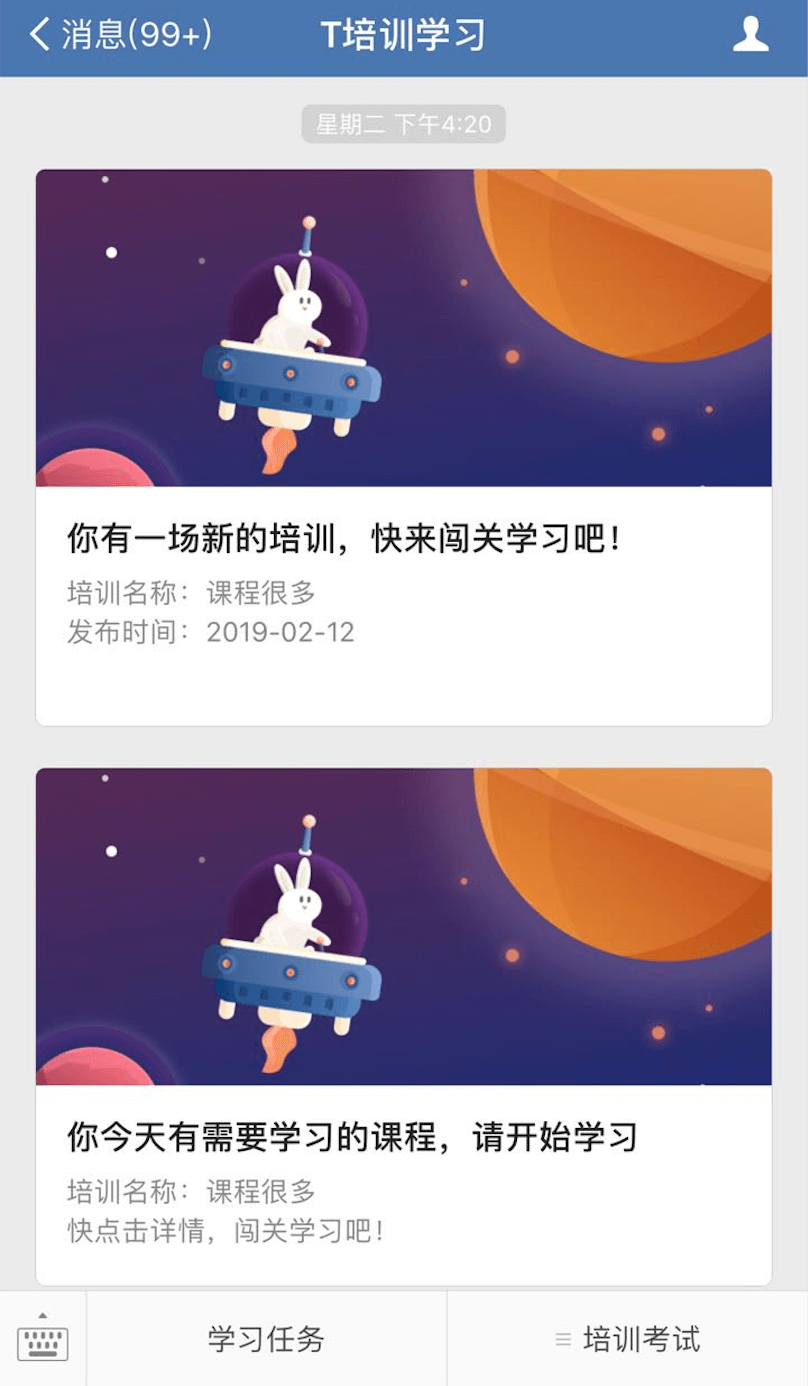This screenshot has width=808, height=1386.
Task: Open the 你有一场新的培训 training card
Action: 404,447
